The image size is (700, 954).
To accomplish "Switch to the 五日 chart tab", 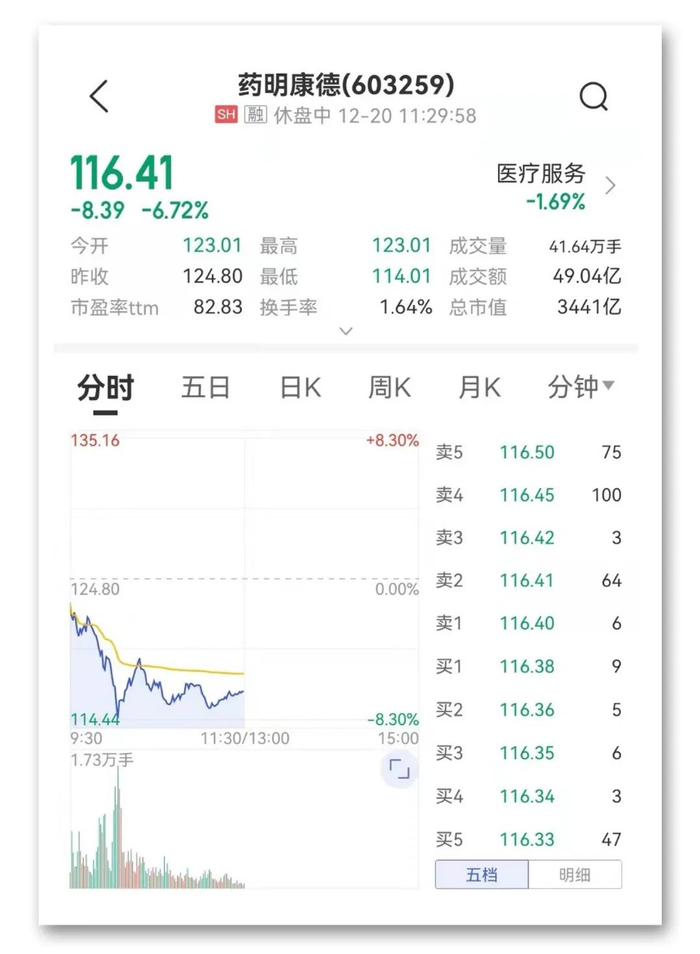I will pyautogui.click(x=206, y=388).
